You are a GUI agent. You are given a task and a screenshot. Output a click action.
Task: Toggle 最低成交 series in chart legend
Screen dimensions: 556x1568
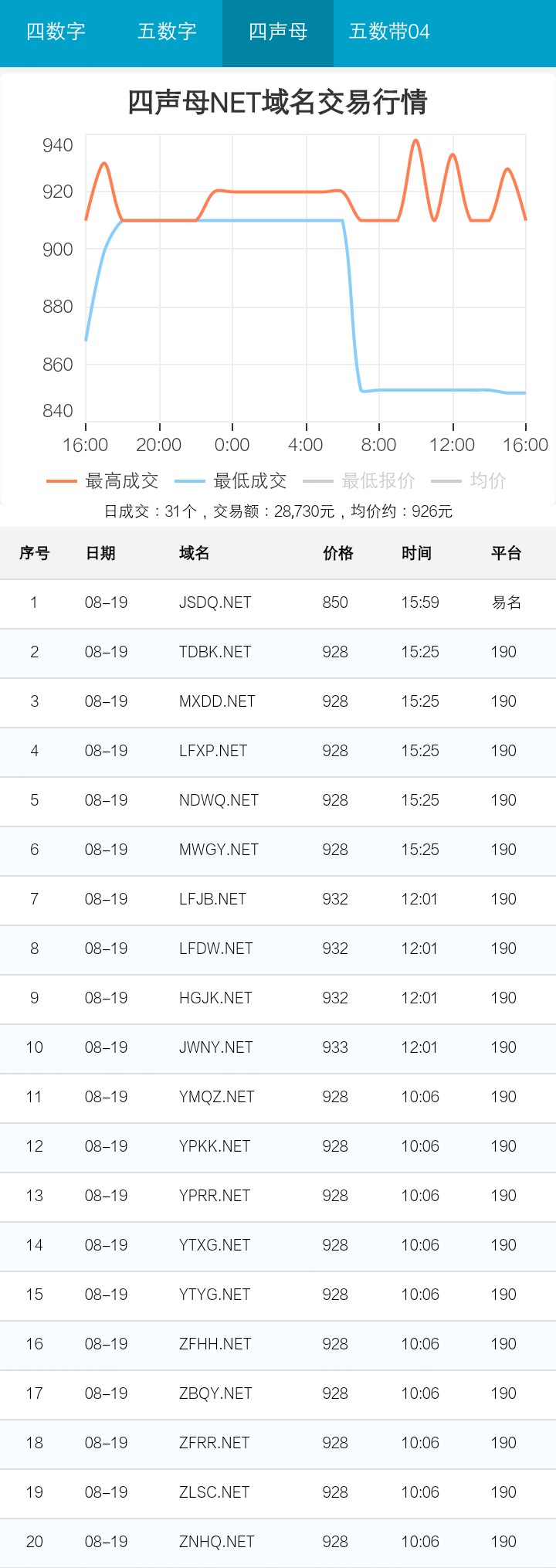231,481
